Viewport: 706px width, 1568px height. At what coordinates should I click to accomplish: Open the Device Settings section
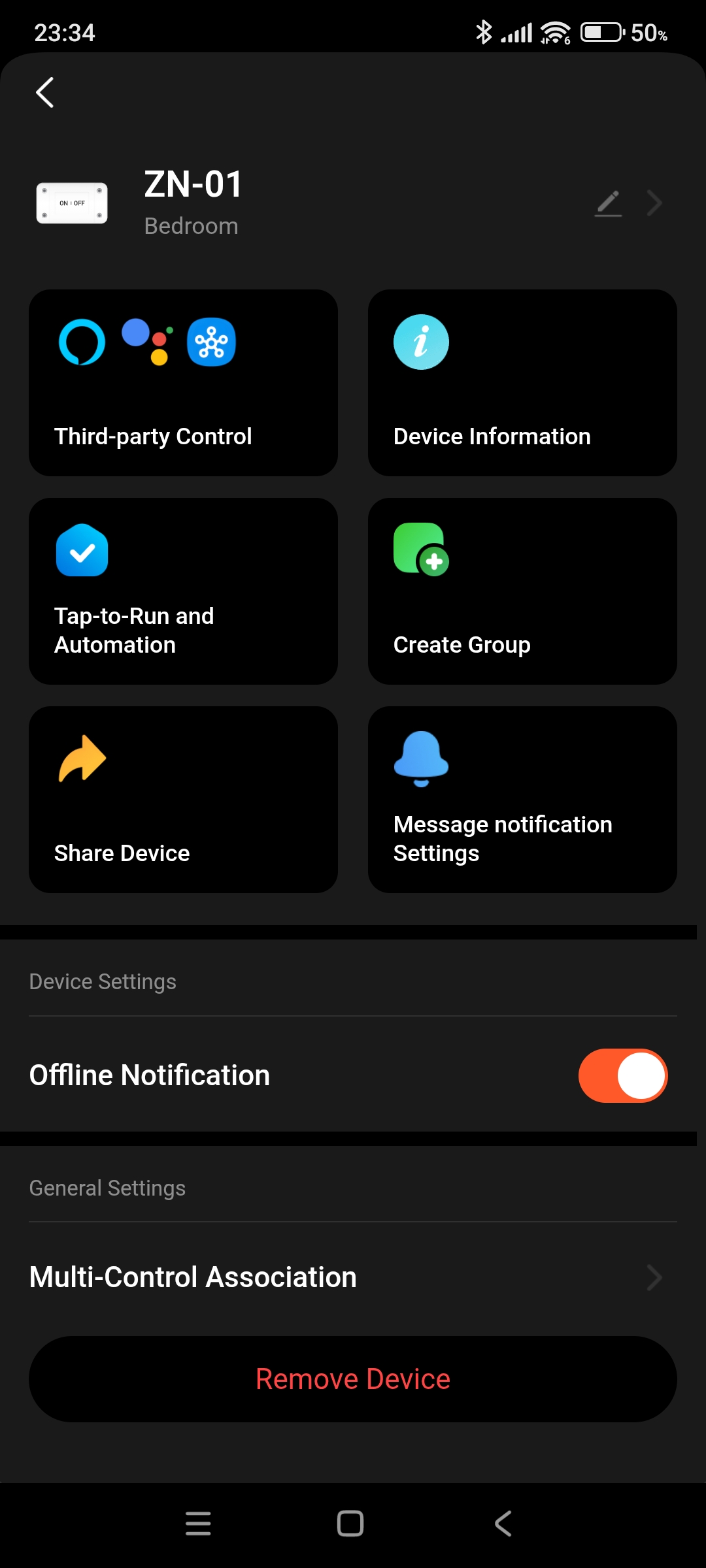(x=102, y=981)
